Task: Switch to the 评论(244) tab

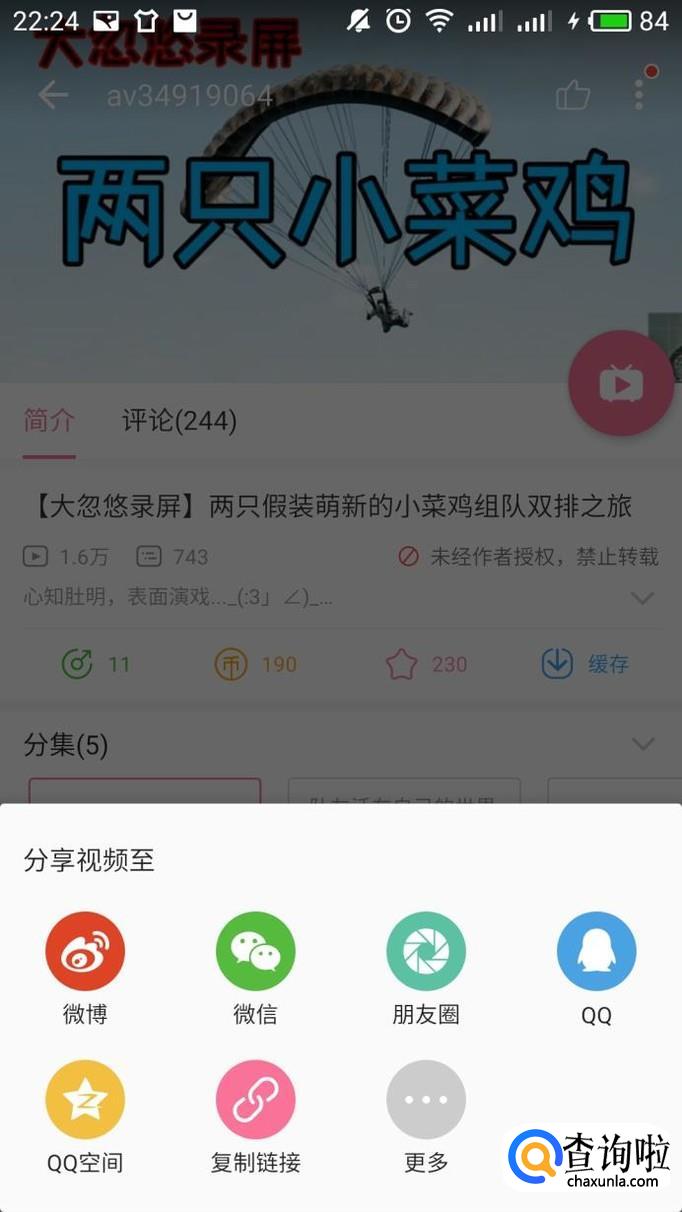Action: coord(179,421)
